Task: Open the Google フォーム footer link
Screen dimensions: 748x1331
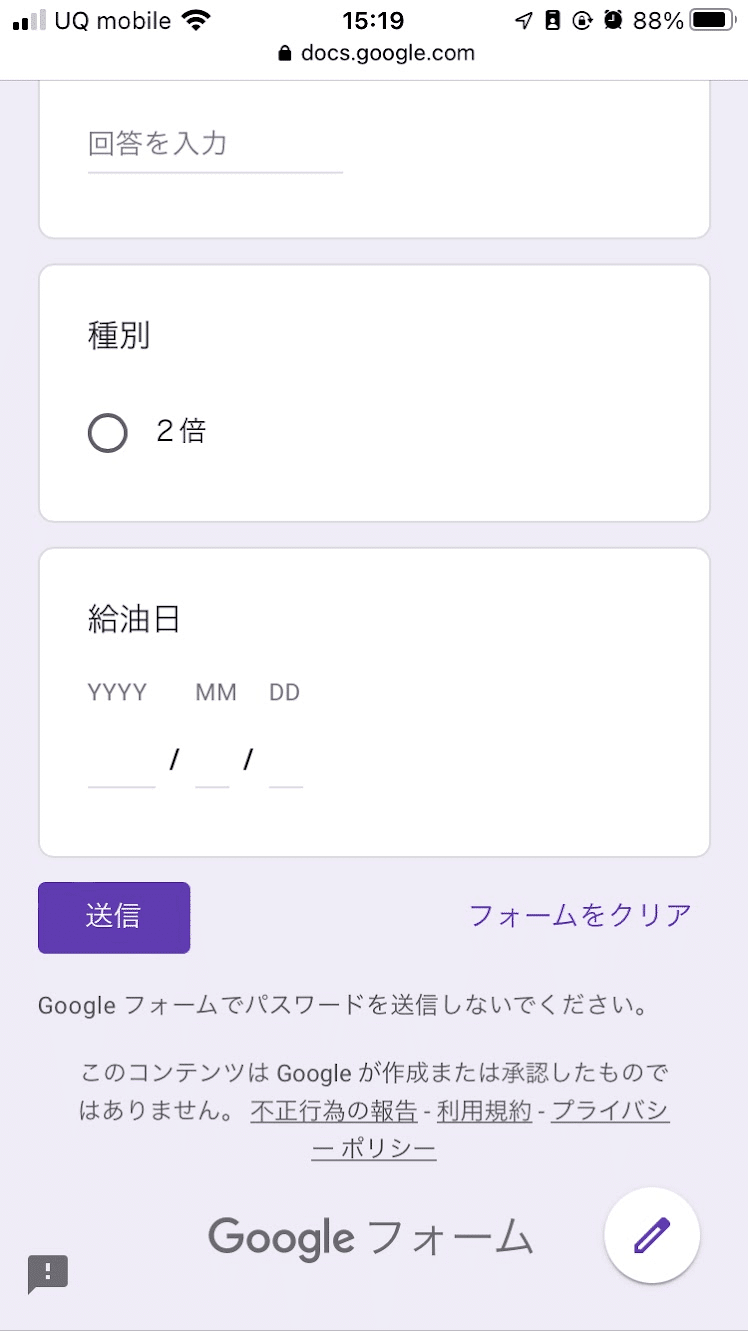Action: 371,1237
